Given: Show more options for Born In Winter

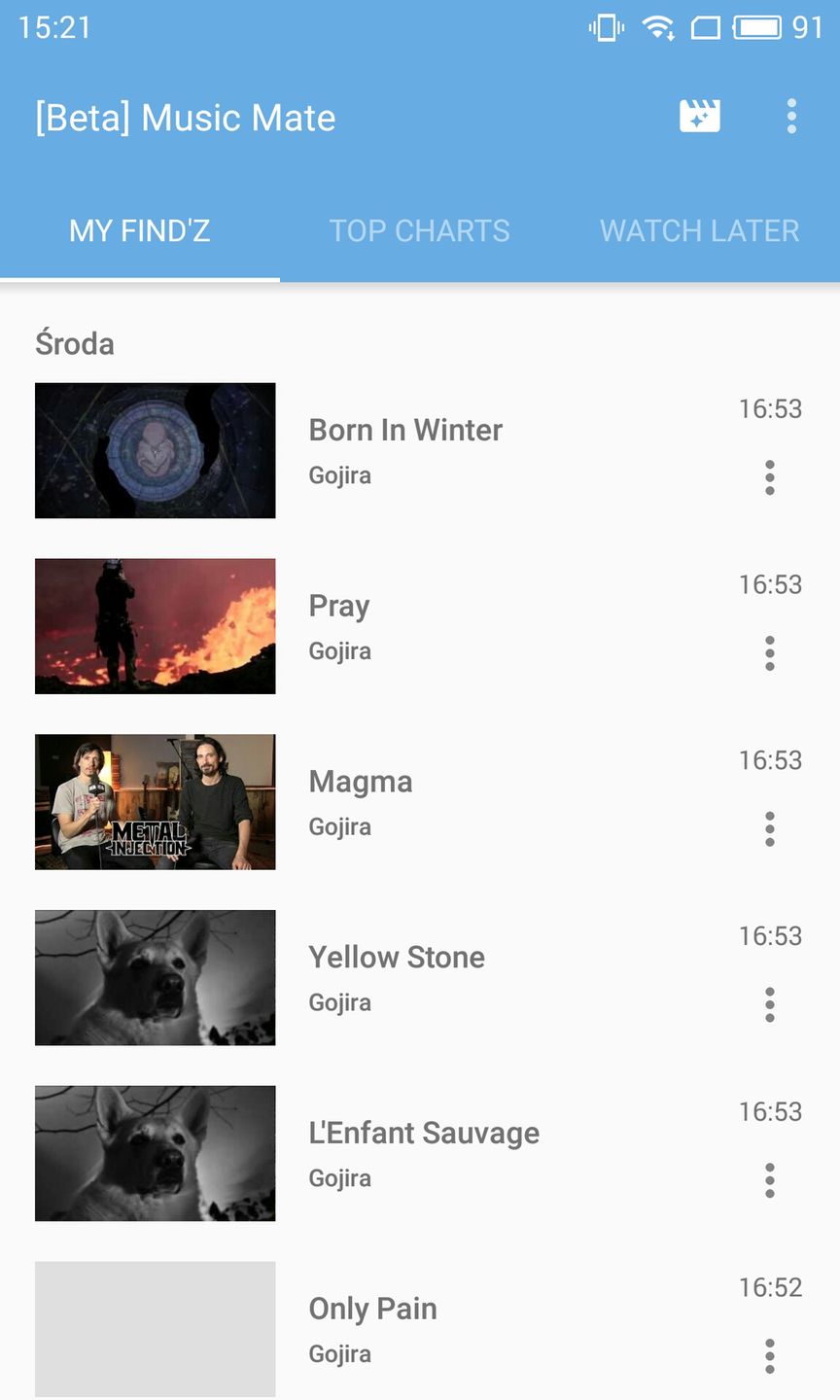Looking at the screenshot, I should tap(769, 477).
